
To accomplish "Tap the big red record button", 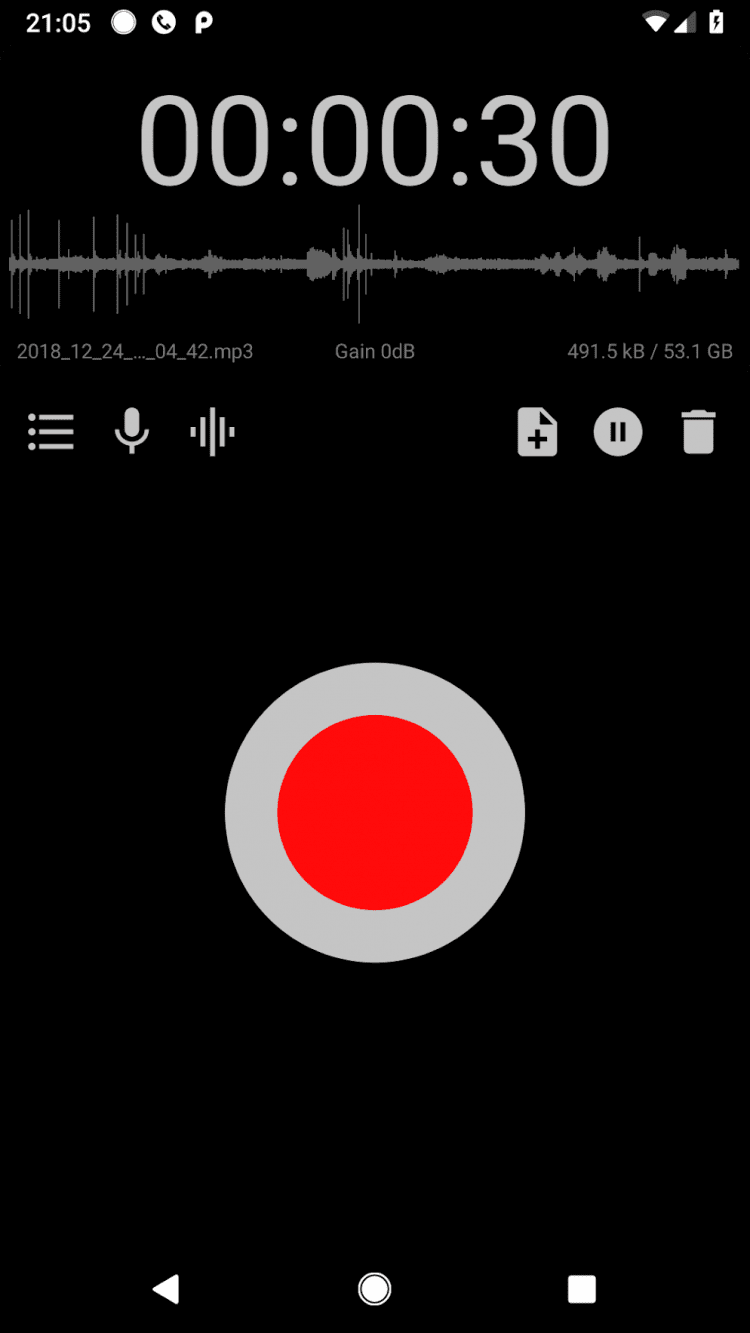I will coord(375,812).
